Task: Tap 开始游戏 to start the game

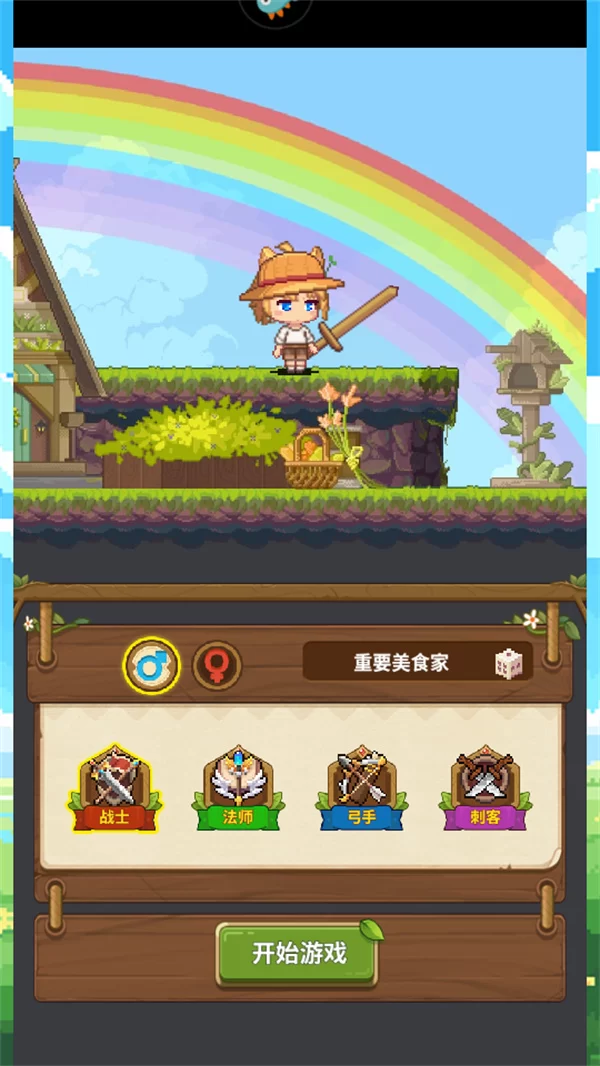Action: pos(298,953)
